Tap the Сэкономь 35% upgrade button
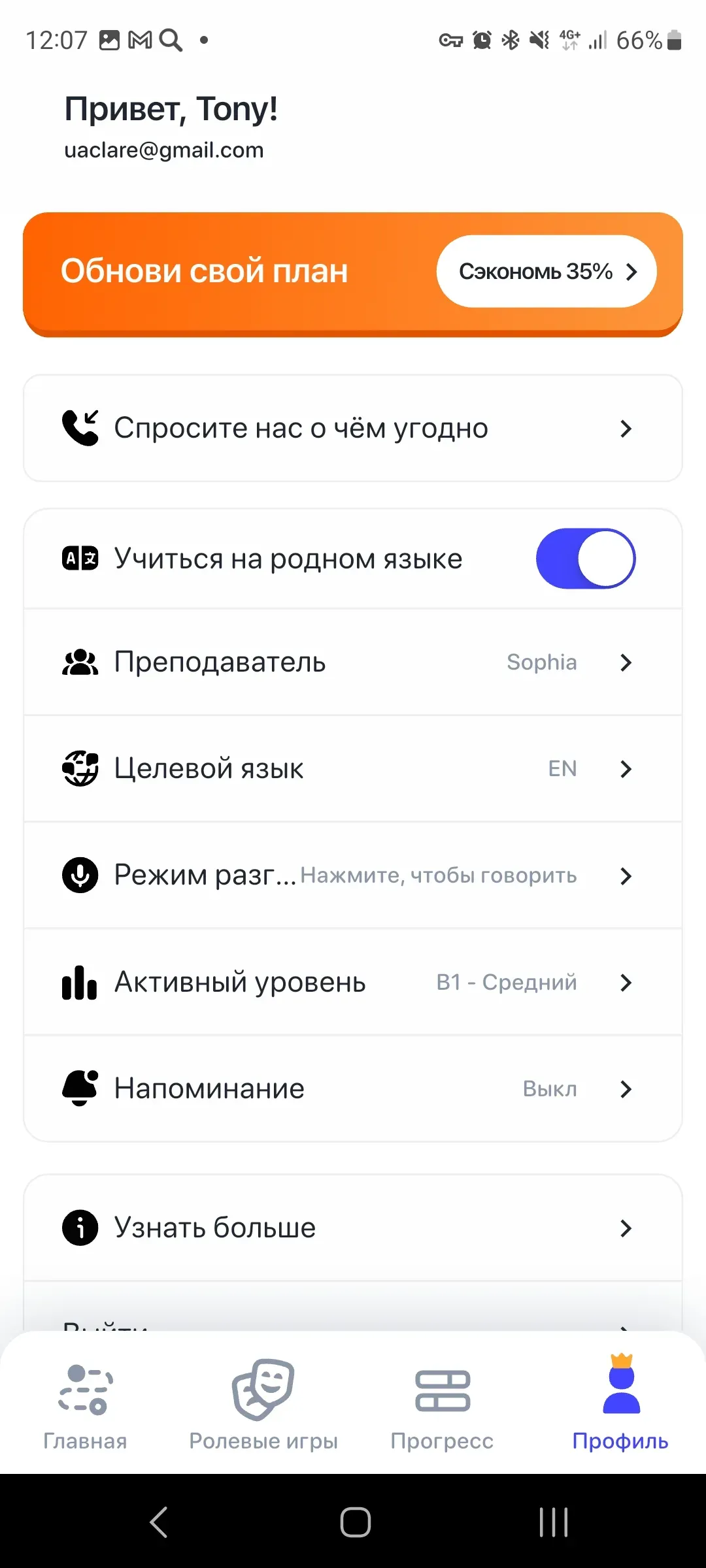Screen dimensions: 706x1568 pos(546,271)
